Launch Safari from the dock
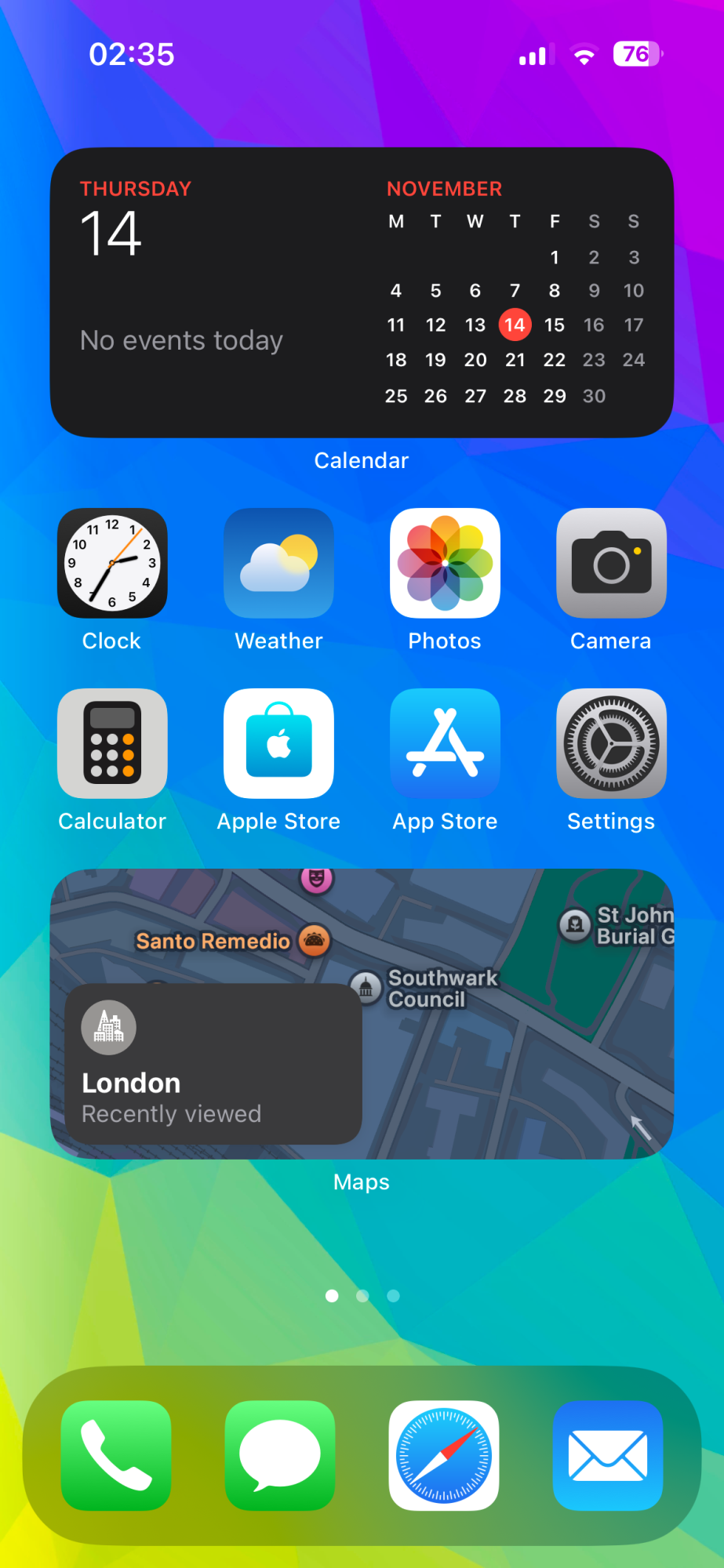 [444, 1455]
